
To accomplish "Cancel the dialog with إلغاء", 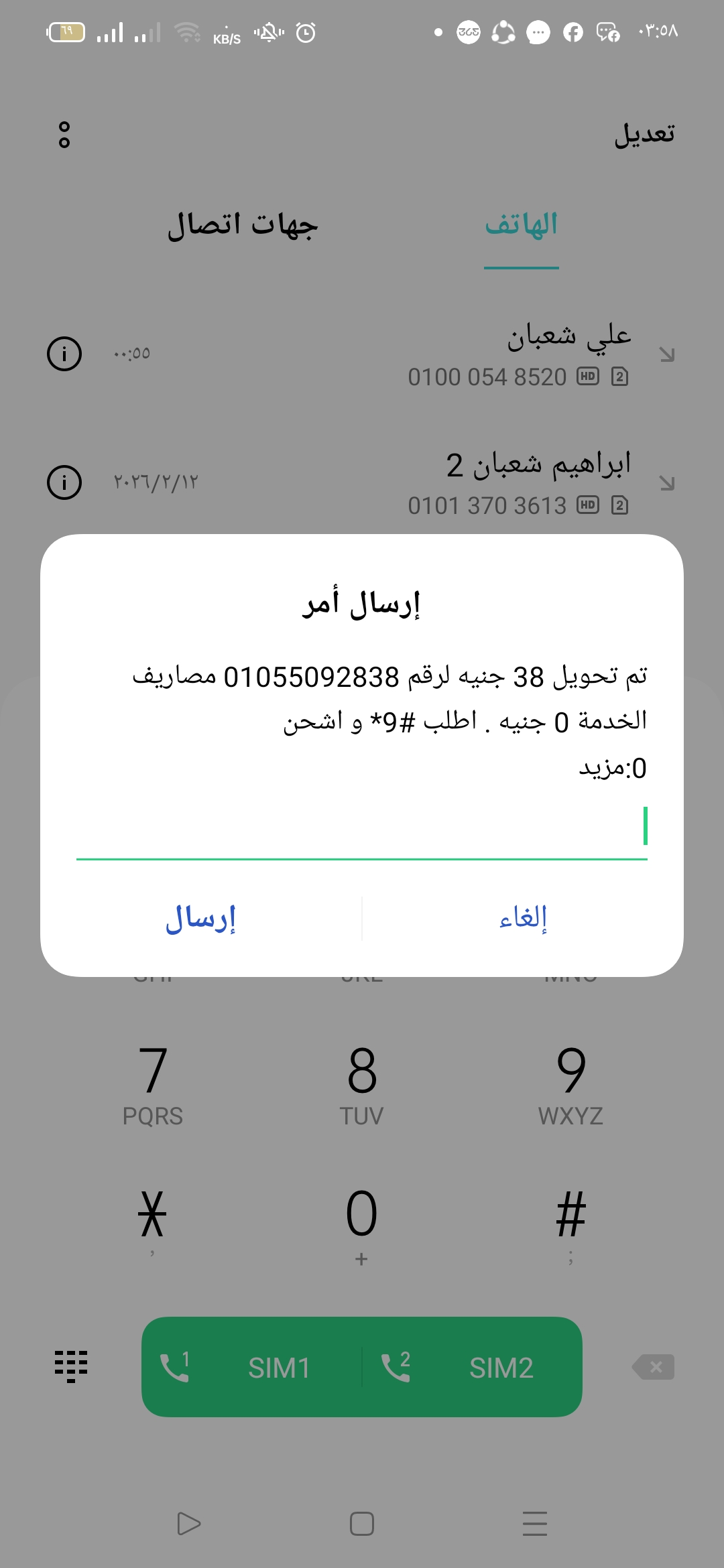I will [x=523, y=919].
